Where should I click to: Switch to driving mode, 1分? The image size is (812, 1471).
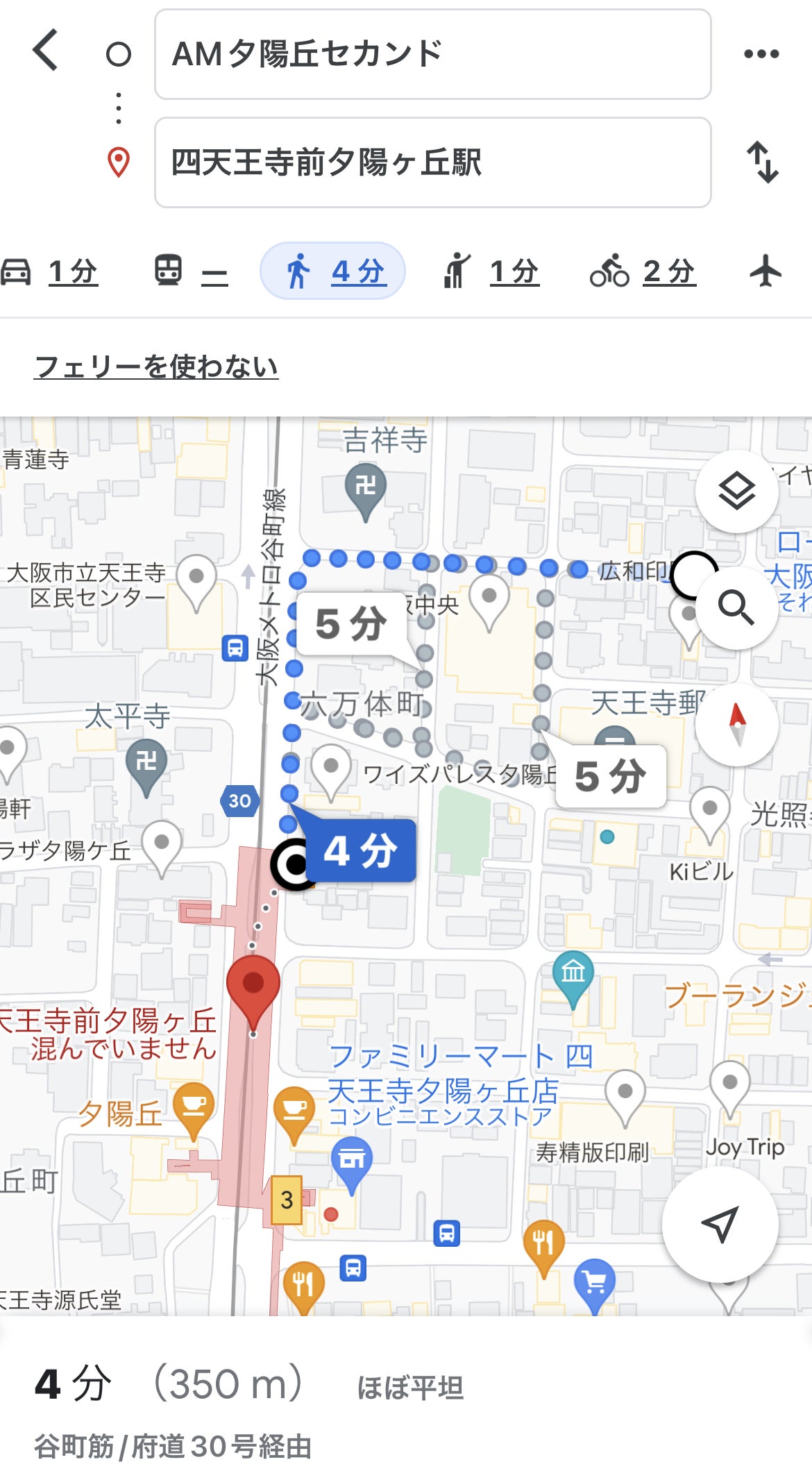50,271
